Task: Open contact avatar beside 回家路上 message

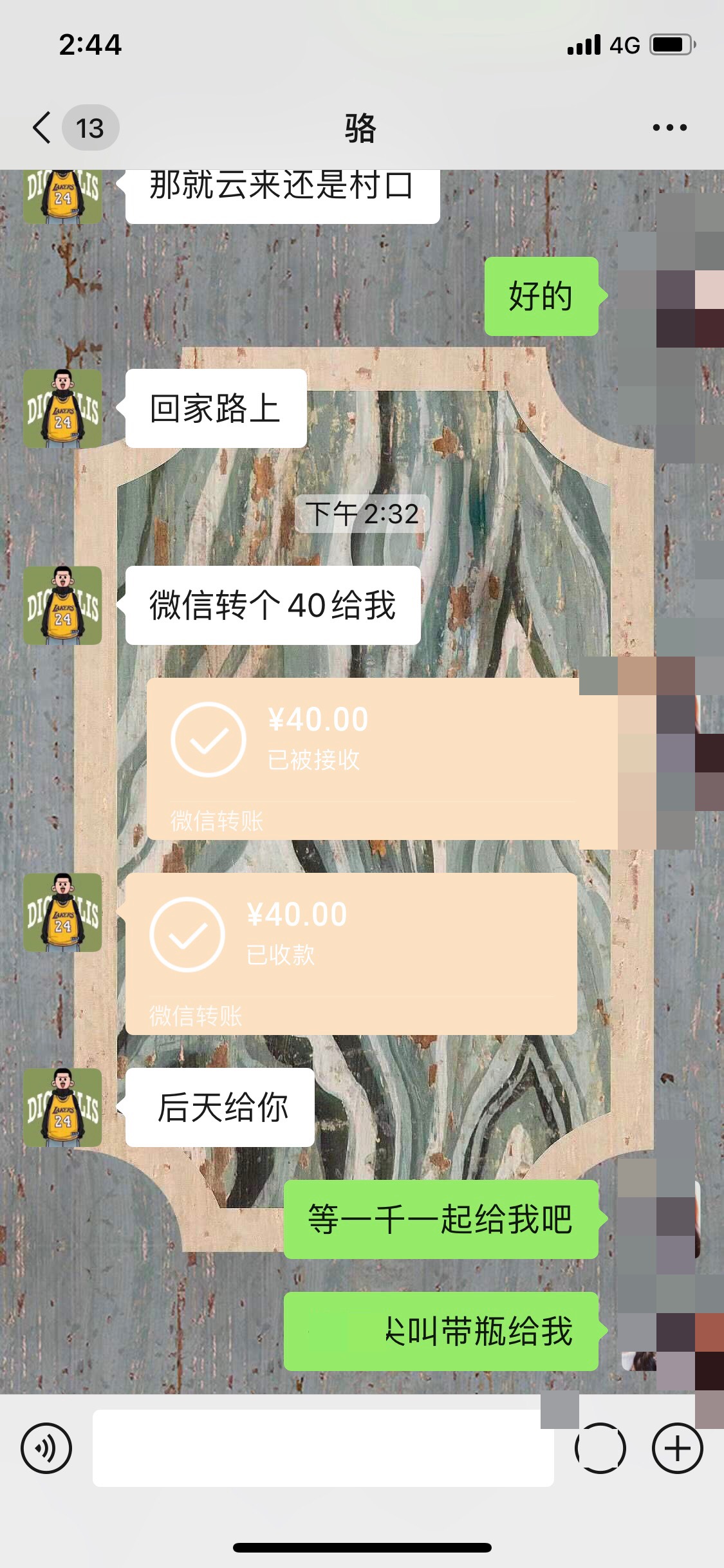Action: (62, 409)
